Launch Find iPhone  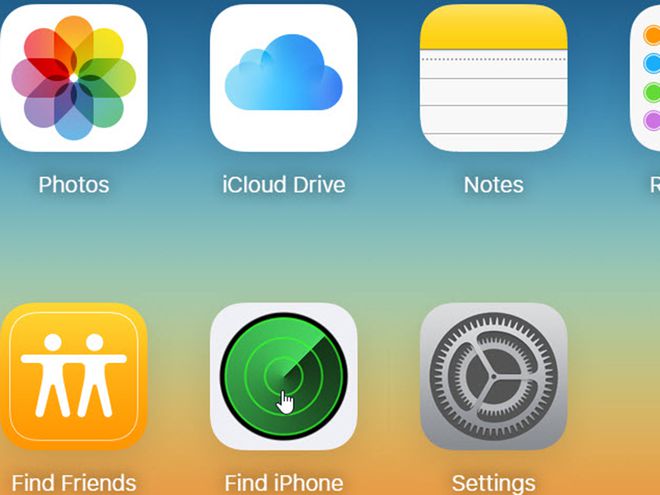(284, 376)
